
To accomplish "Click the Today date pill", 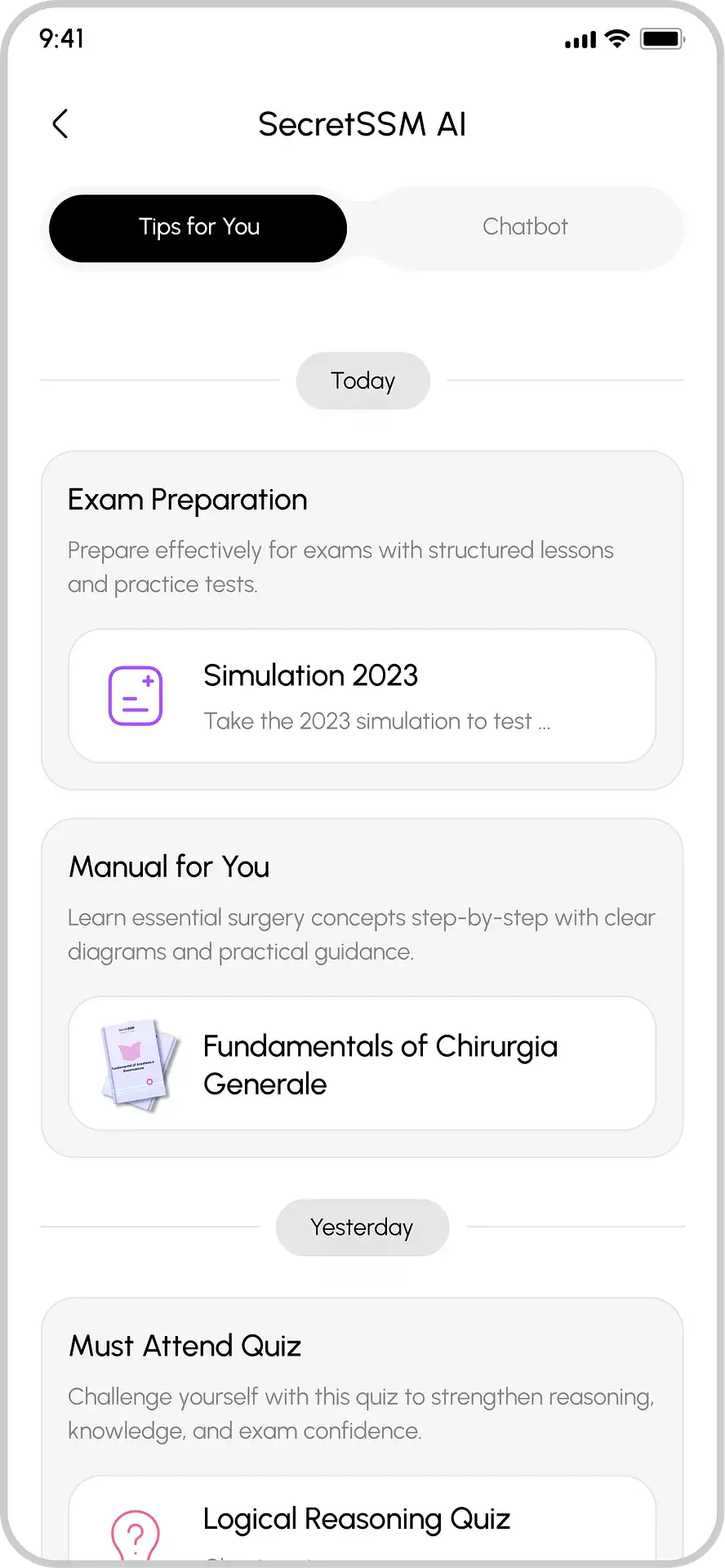I will [x=362, y=381].
